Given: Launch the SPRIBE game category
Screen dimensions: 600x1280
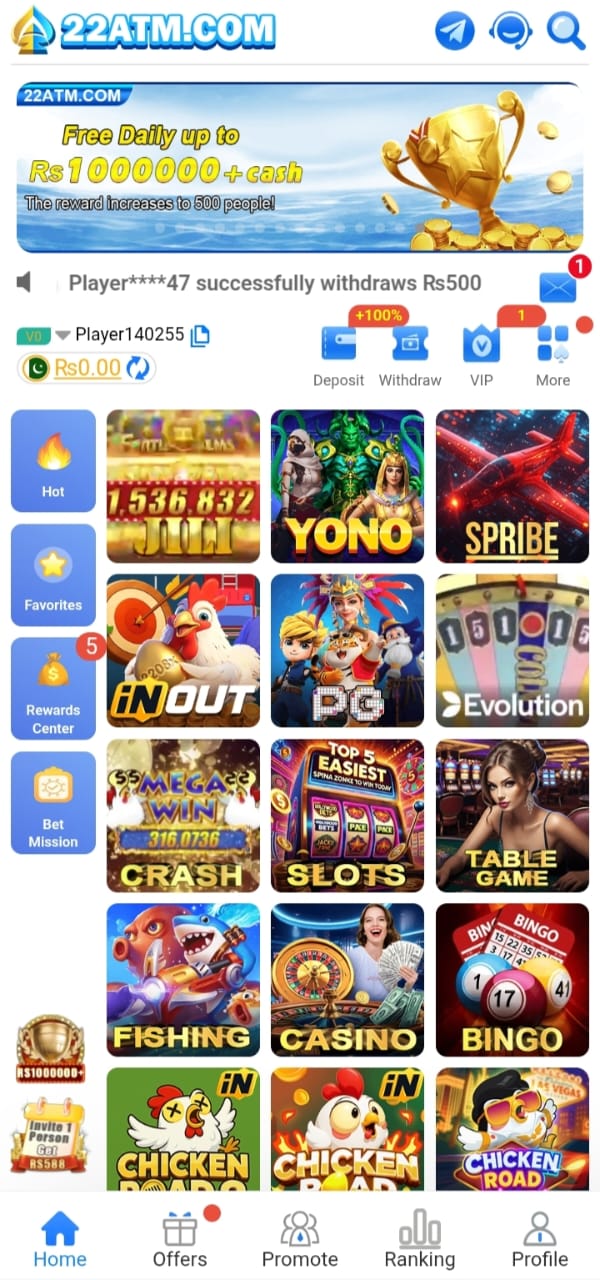Looking at the screenshot, I should pyautogui.click(x=512, y=486).
